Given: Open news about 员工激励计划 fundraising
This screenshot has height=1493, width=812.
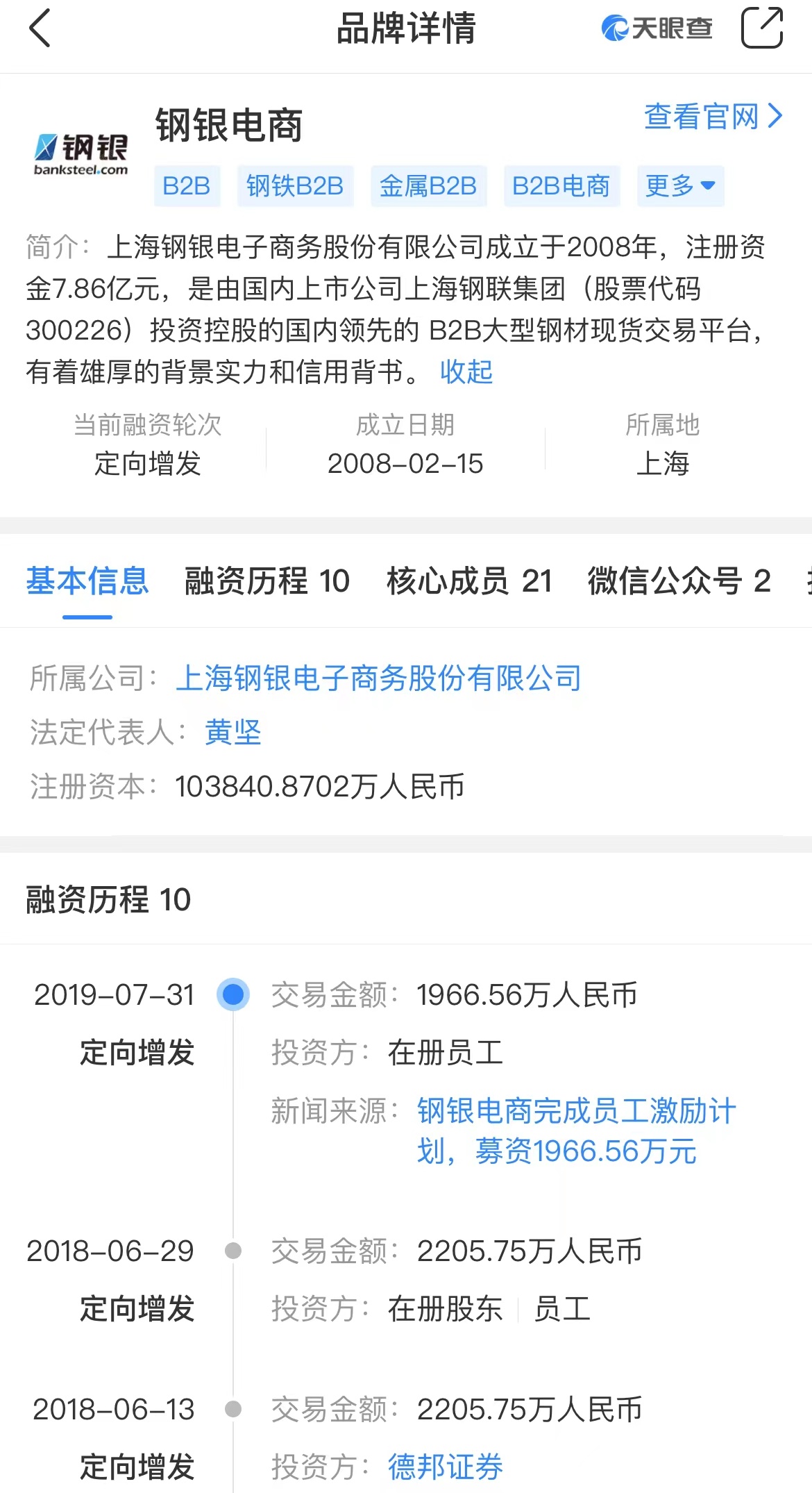Looking at the screenshot, I should (x=575, y=1131).
